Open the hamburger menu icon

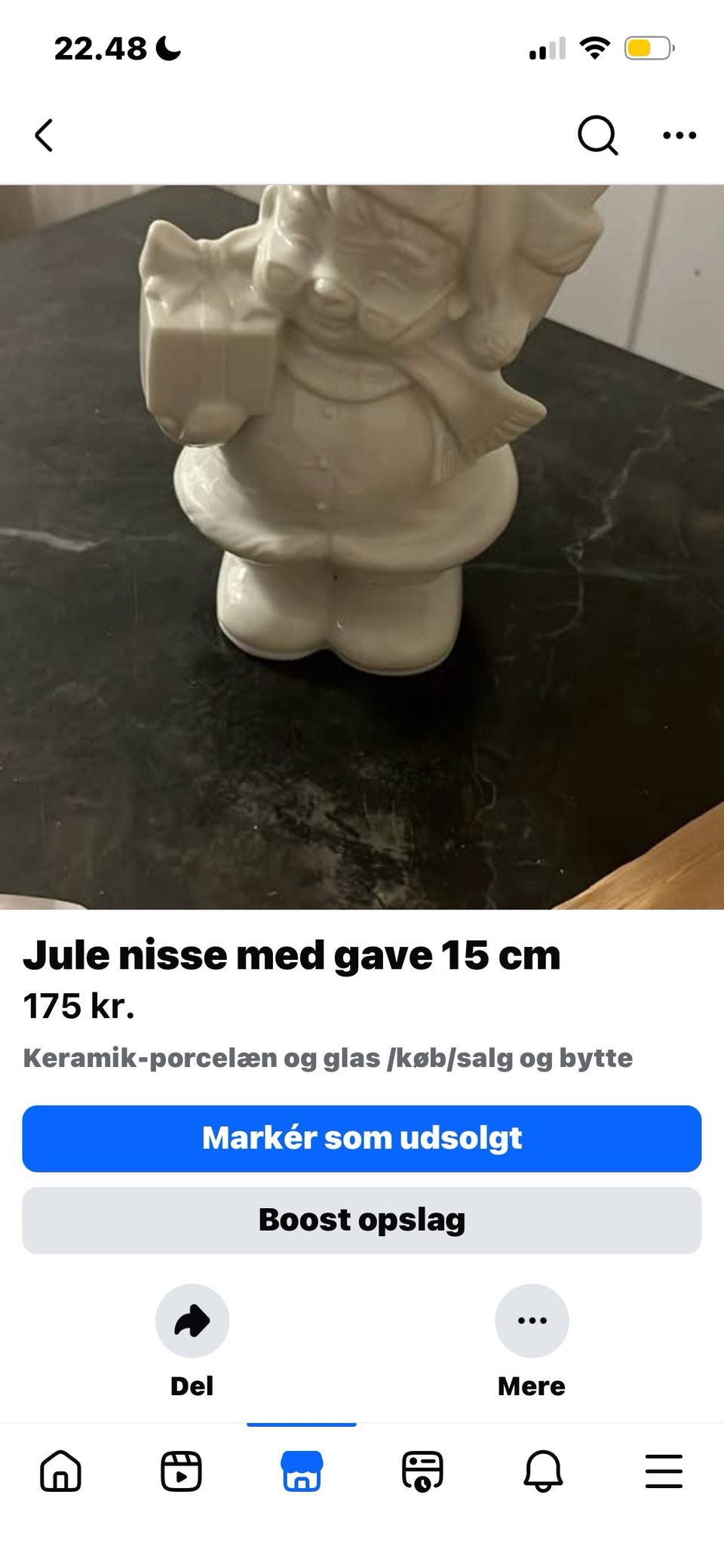click(x=664, y=1470)
